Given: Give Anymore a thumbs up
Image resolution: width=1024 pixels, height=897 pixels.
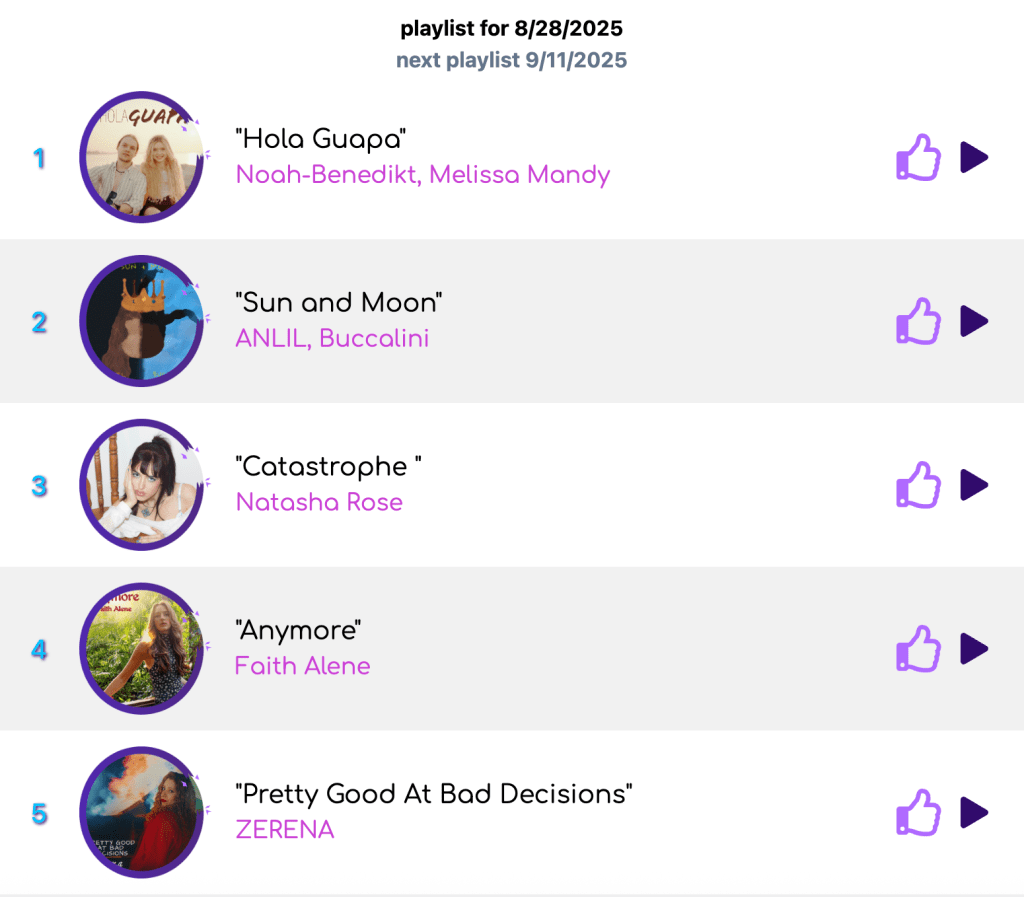Looking at the screenshot, I should tap(918, 650).
